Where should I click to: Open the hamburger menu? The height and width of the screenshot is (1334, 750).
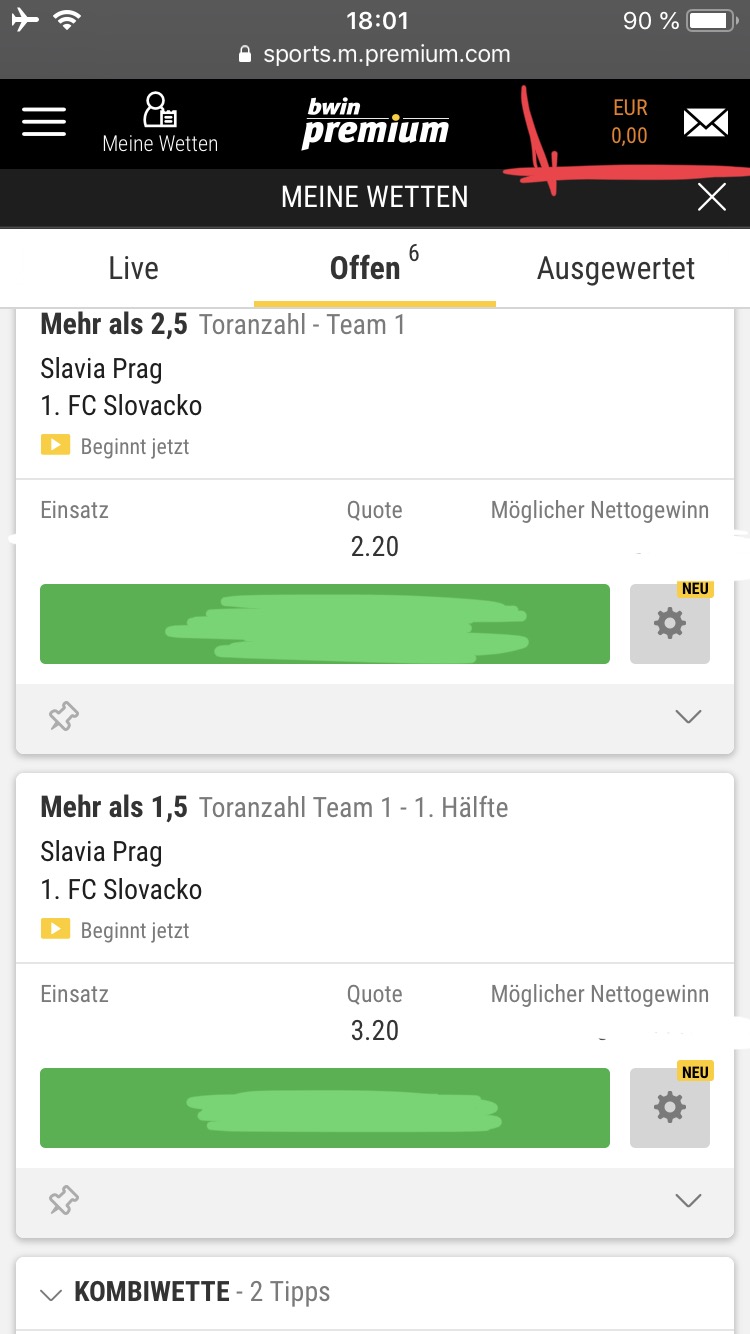tap(44, 122)
